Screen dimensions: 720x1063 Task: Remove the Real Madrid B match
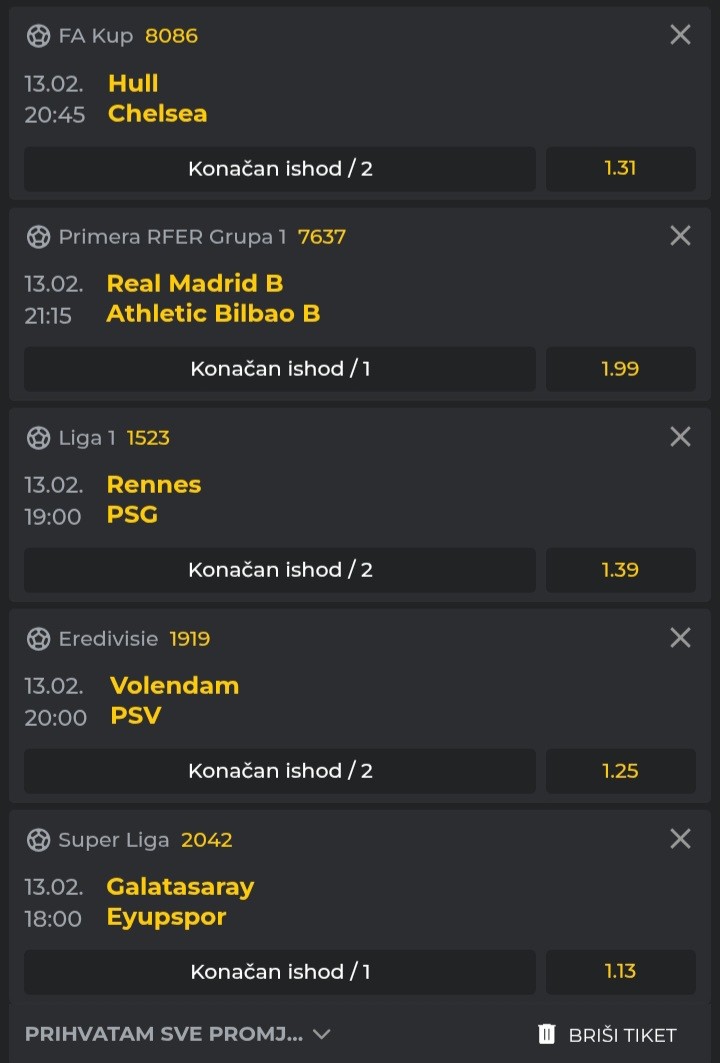tap(680, 236)
